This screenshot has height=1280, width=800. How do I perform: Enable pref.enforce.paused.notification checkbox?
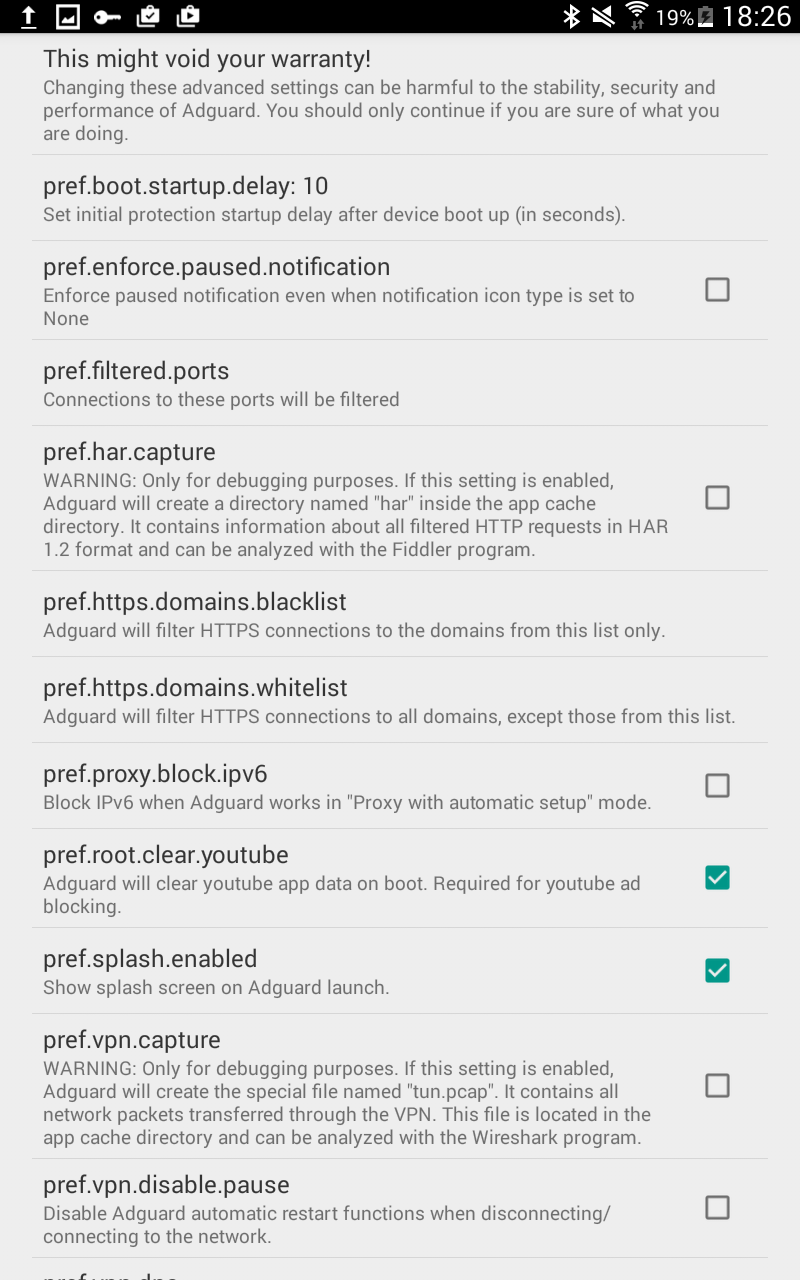717,290
